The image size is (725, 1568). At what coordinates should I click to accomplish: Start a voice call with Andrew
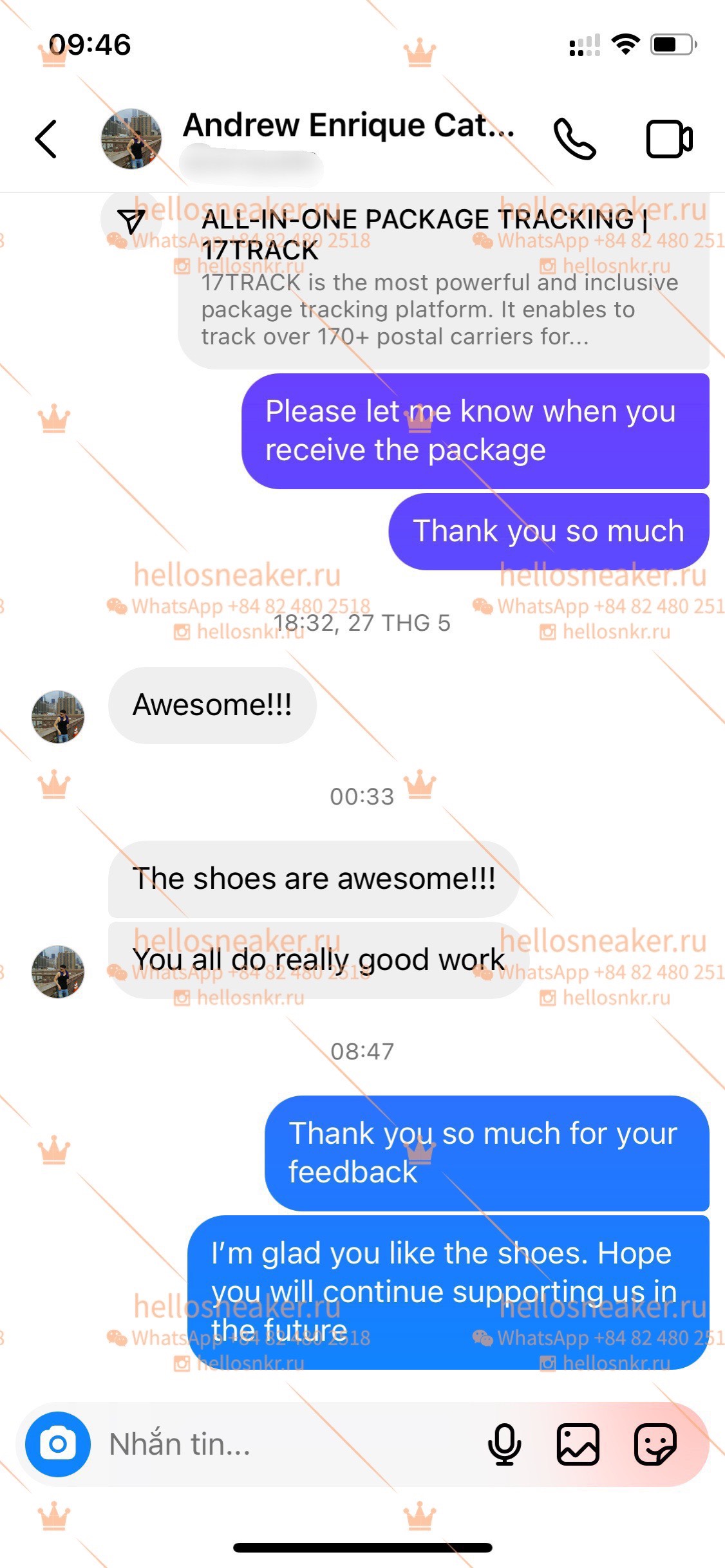[574, 138]
